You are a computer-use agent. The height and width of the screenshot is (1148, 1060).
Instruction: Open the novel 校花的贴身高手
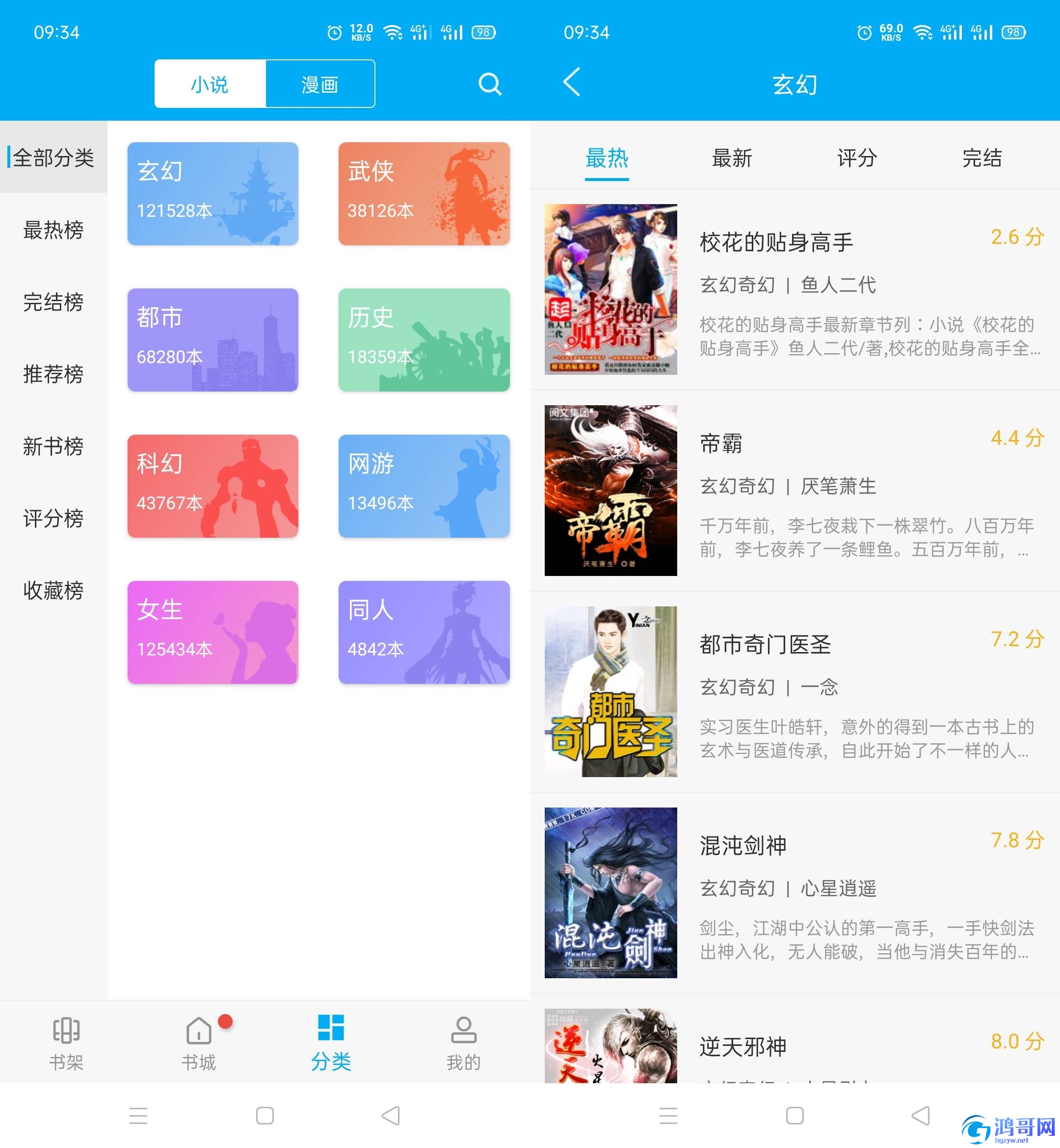pyautogui.click(x=795, y=289)
